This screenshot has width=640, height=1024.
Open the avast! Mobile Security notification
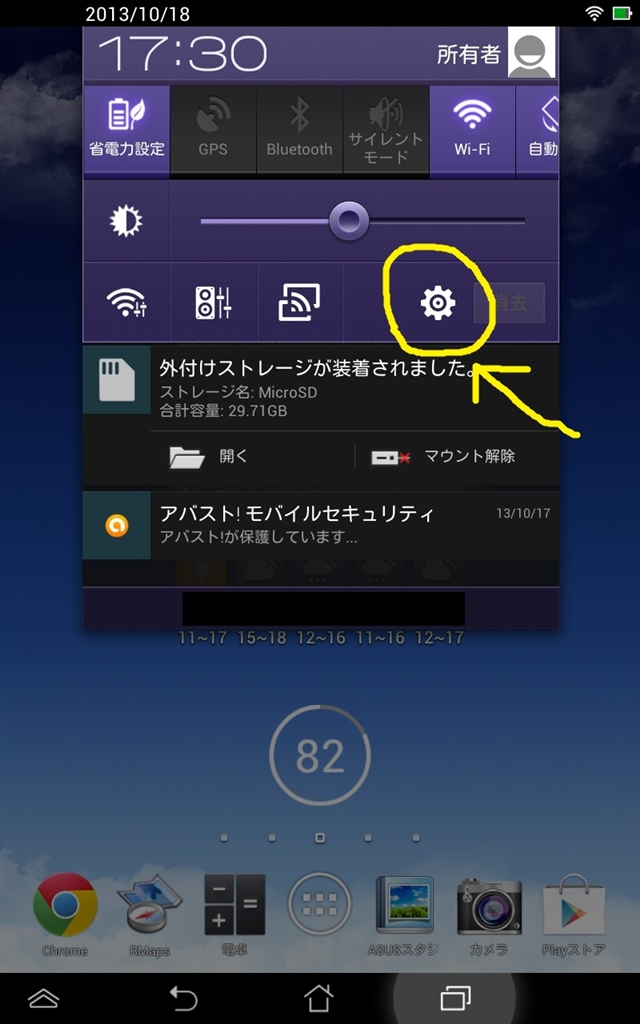click(320, 524)
